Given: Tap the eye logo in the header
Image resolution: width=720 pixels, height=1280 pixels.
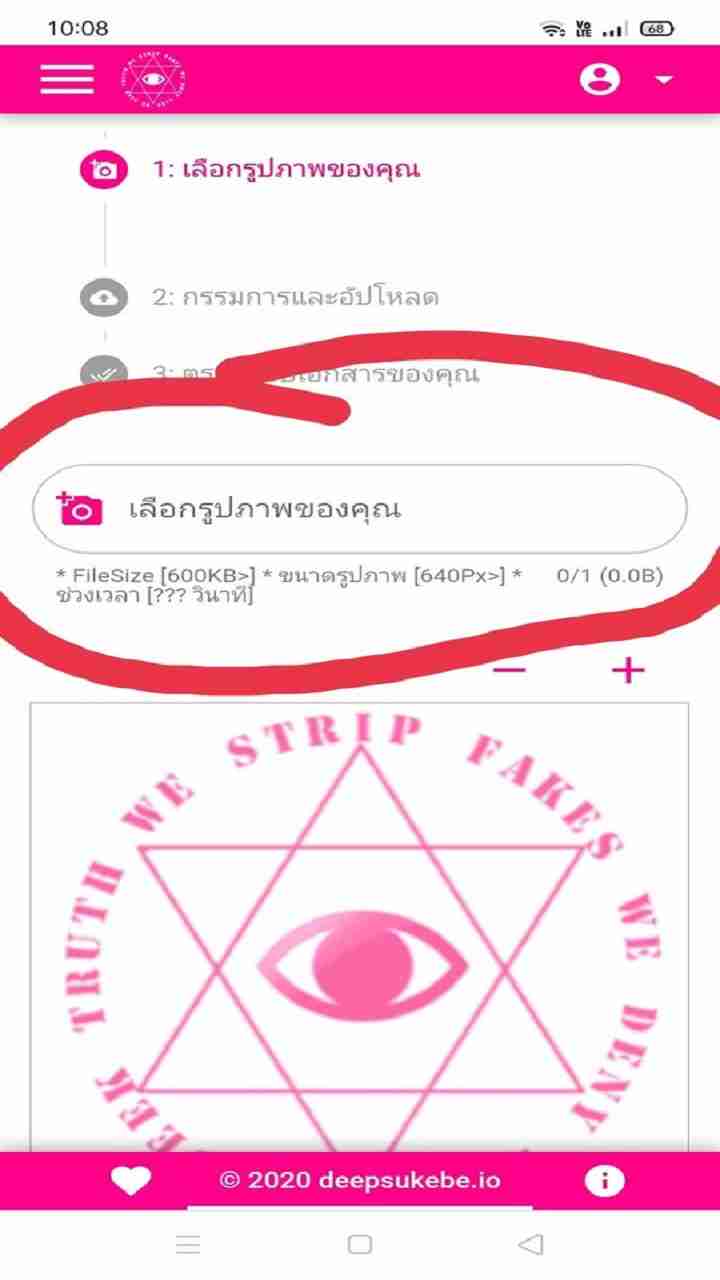Looking at the screenshot, I should pos(154,79).
